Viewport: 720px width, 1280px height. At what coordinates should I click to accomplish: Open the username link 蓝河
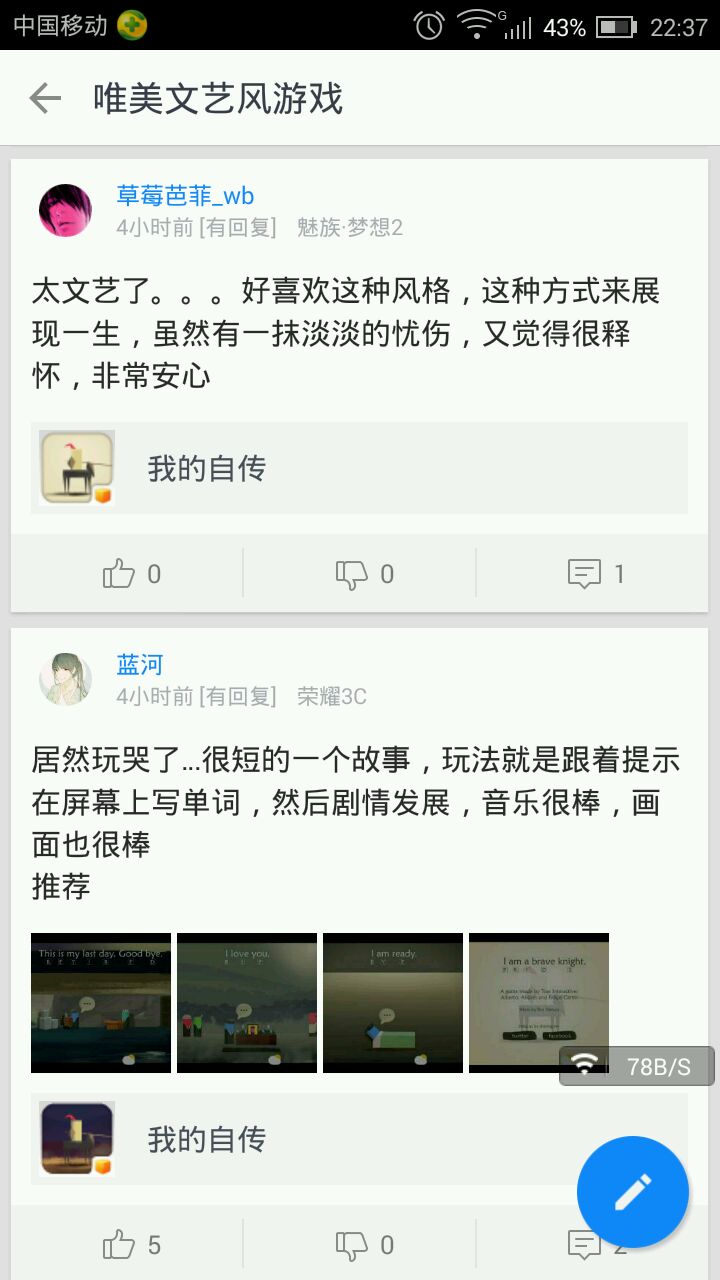[x=140, y=665]
